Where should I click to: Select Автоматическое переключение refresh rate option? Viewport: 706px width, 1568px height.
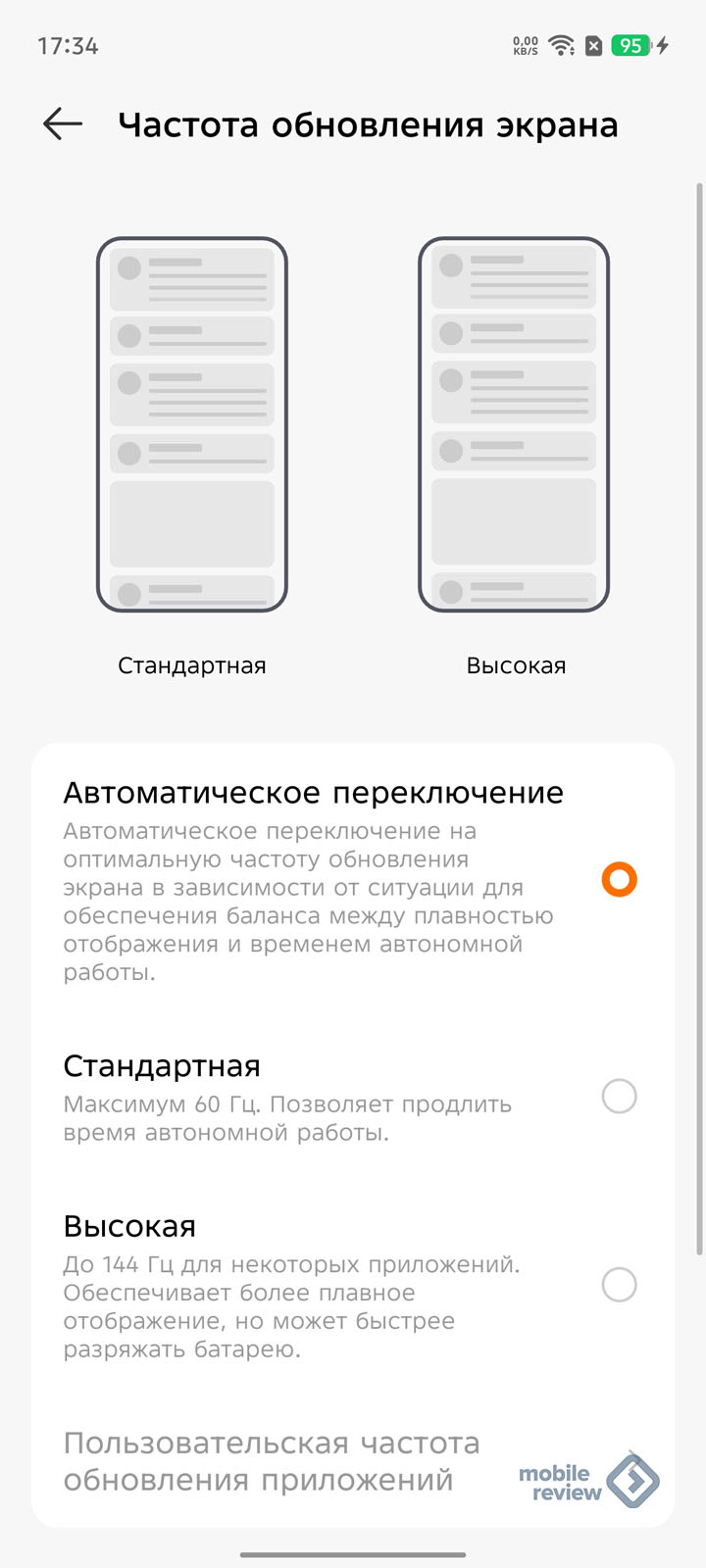click(x=619, y=879)
